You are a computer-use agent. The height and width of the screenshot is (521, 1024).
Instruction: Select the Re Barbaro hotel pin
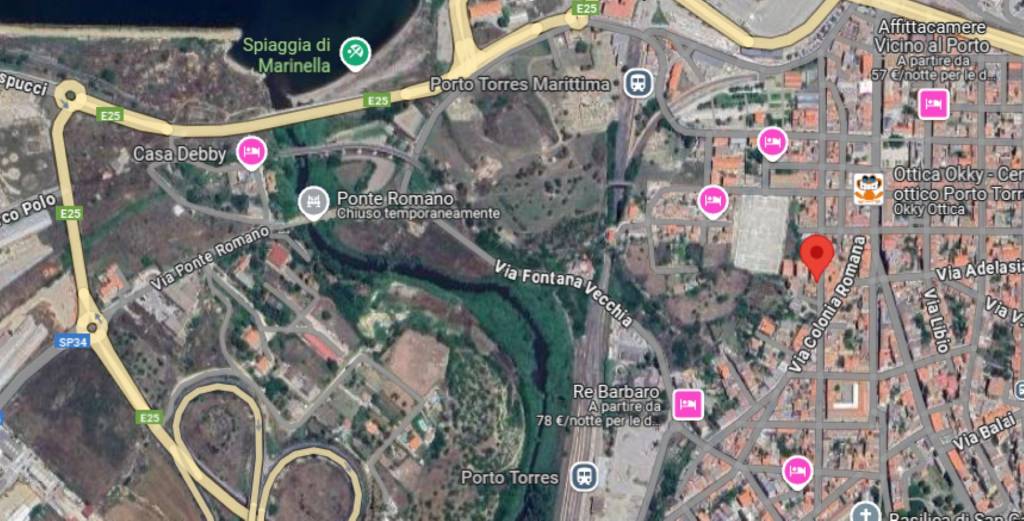(x=687, y=404)
